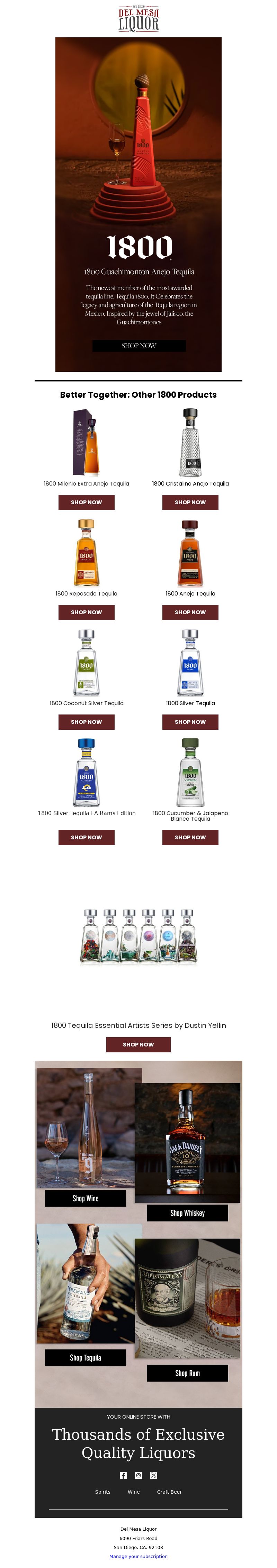Image resolution: width=277 pixels, height=1568 pixels.
Task: Shop the 1800 Reposado Tequila
Action: [x=87, y=612]
